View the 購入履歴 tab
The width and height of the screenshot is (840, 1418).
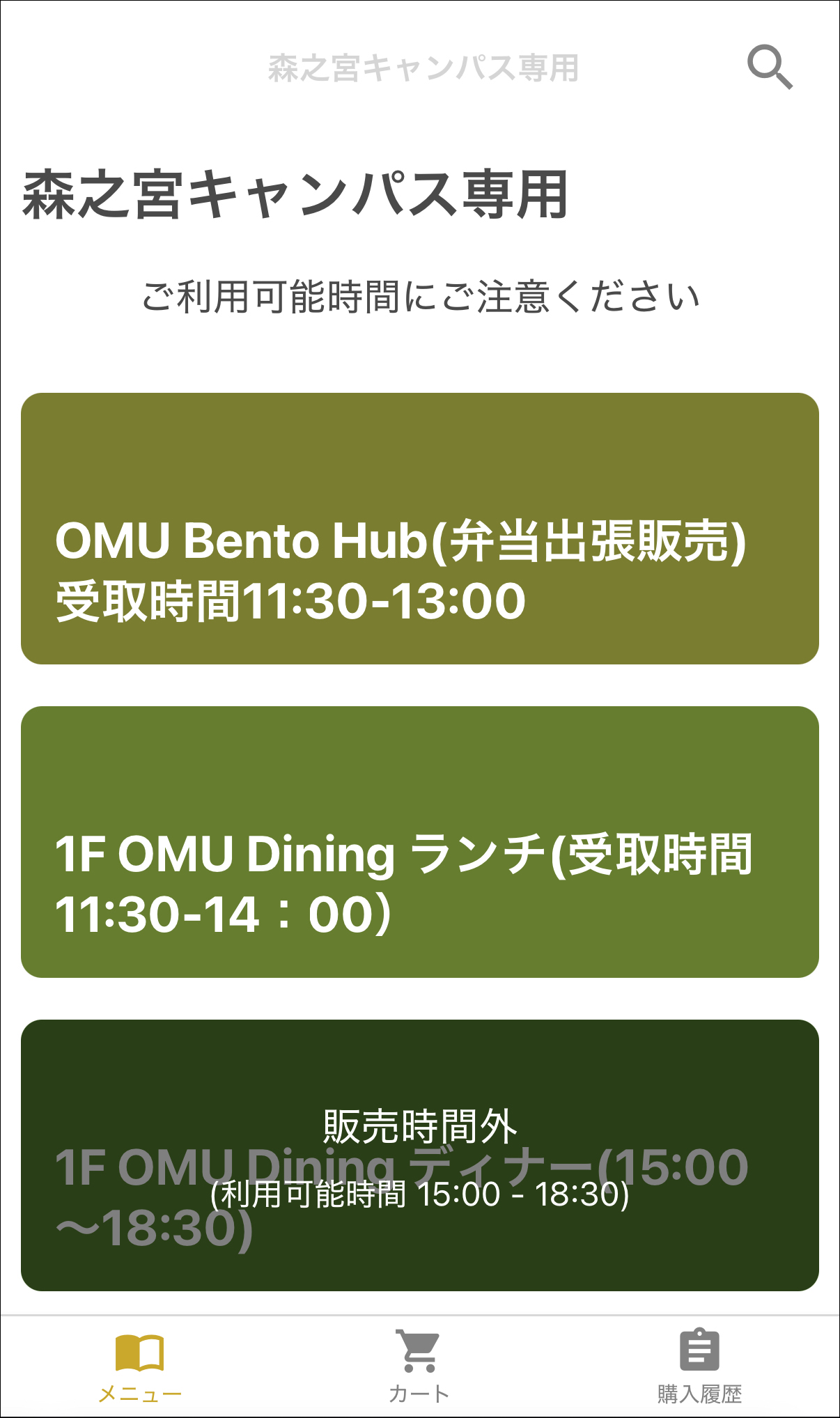[x=699, y=1368]
